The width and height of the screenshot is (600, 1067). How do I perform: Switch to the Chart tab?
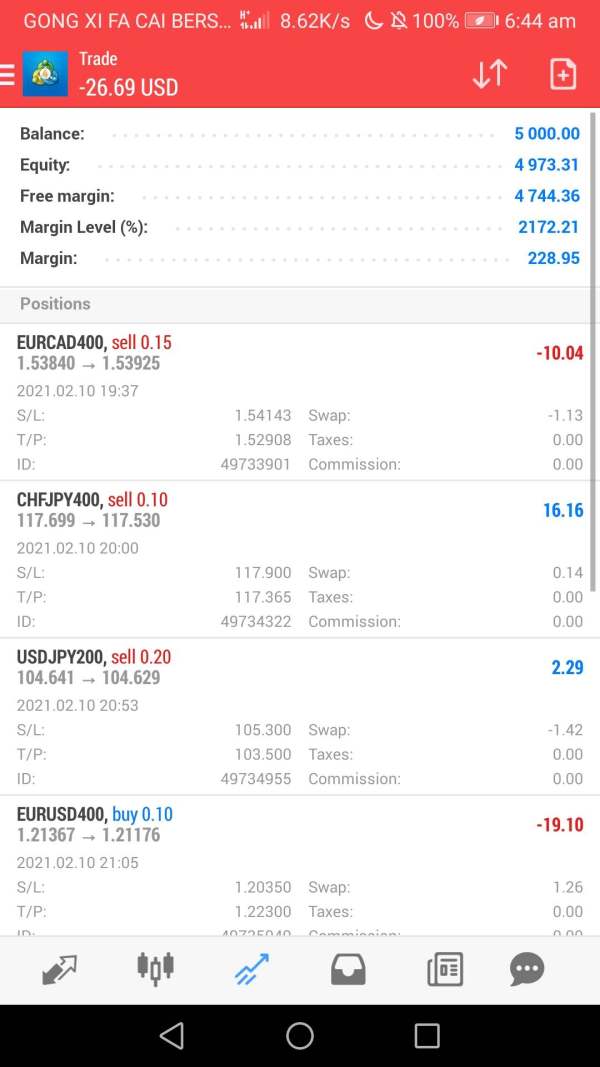[x=155, y=969]
